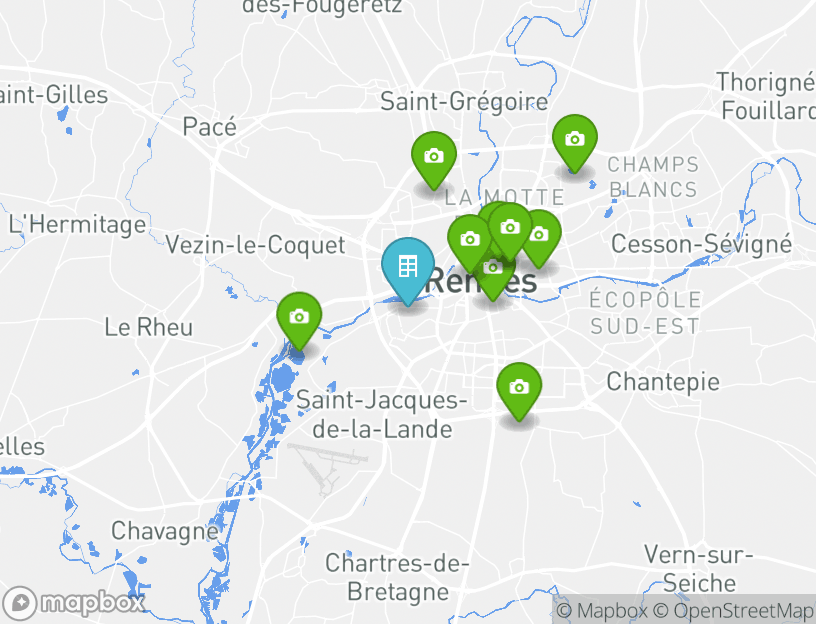Tap the camera pin southwest of Chantepie
The width and height of the screenshot is (816, 624).
coord(518,388)
